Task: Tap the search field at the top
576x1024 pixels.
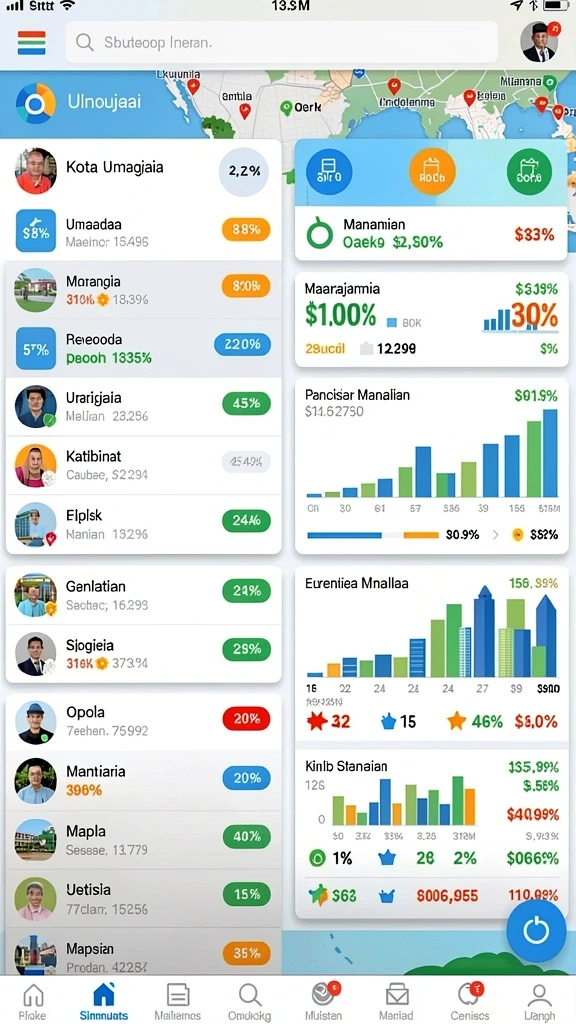Action: [x=281, y=43]
